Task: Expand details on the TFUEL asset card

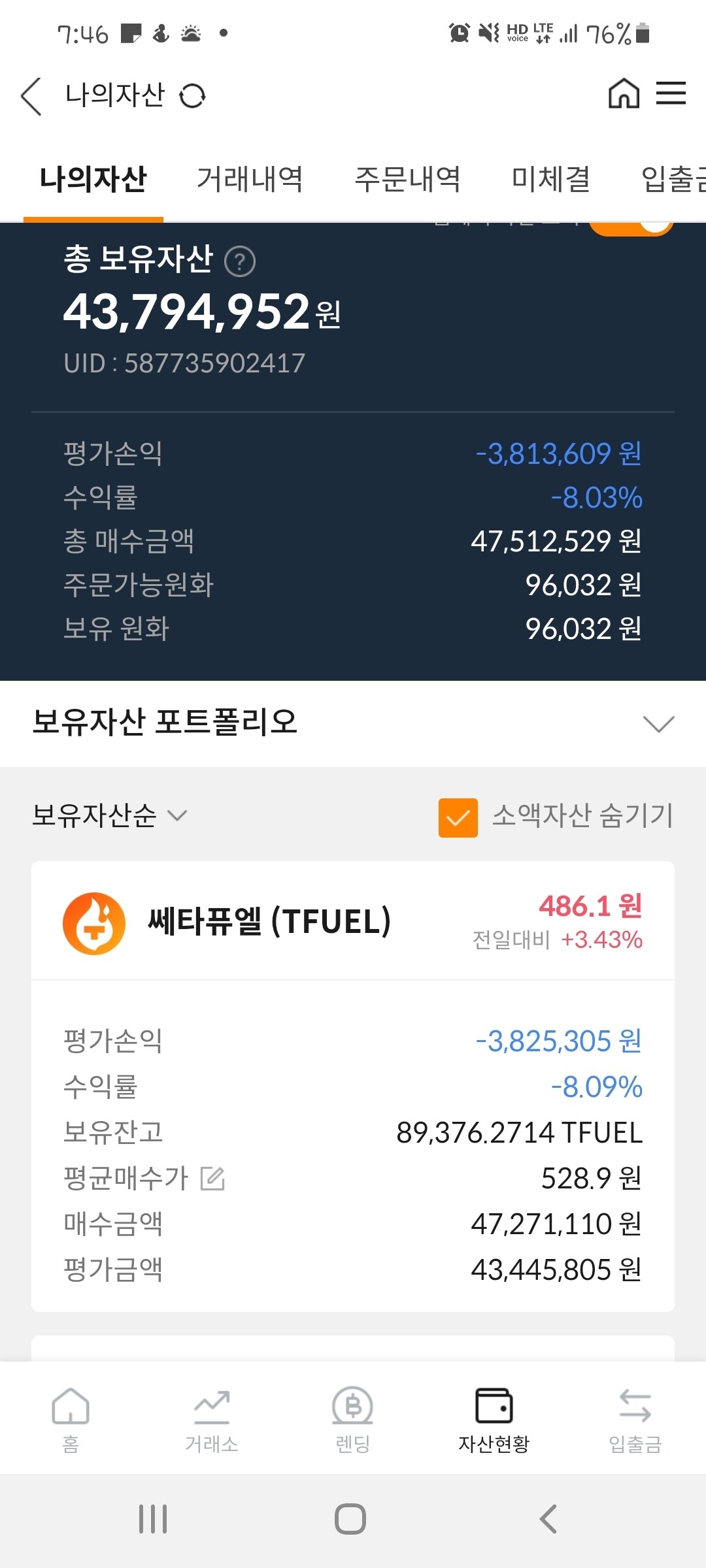Action: pos(353,923)
